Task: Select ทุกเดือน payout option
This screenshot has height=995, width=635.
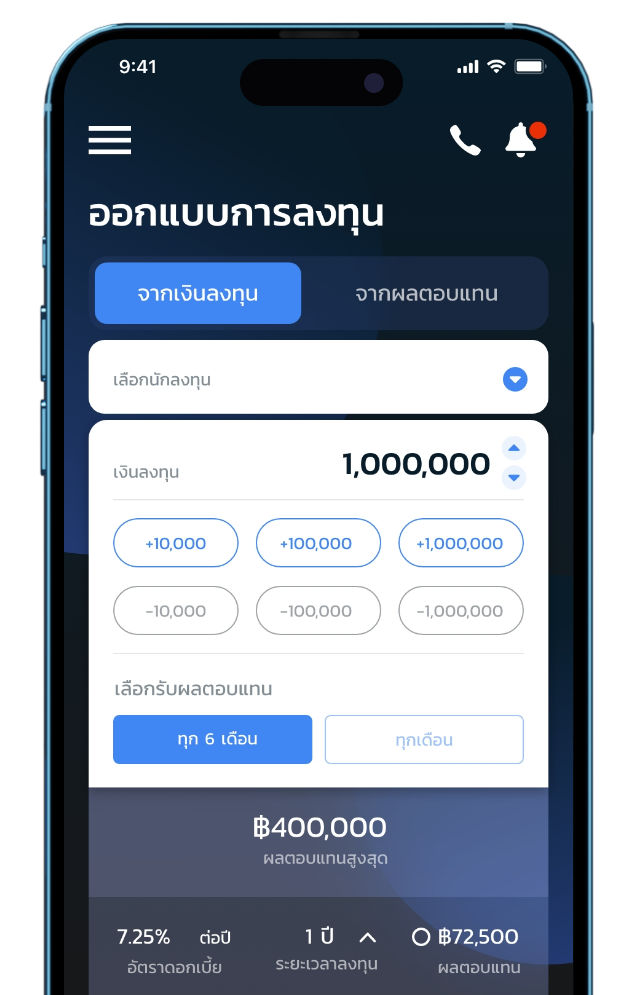Action: pyautogui.click(x=424, y=740)
